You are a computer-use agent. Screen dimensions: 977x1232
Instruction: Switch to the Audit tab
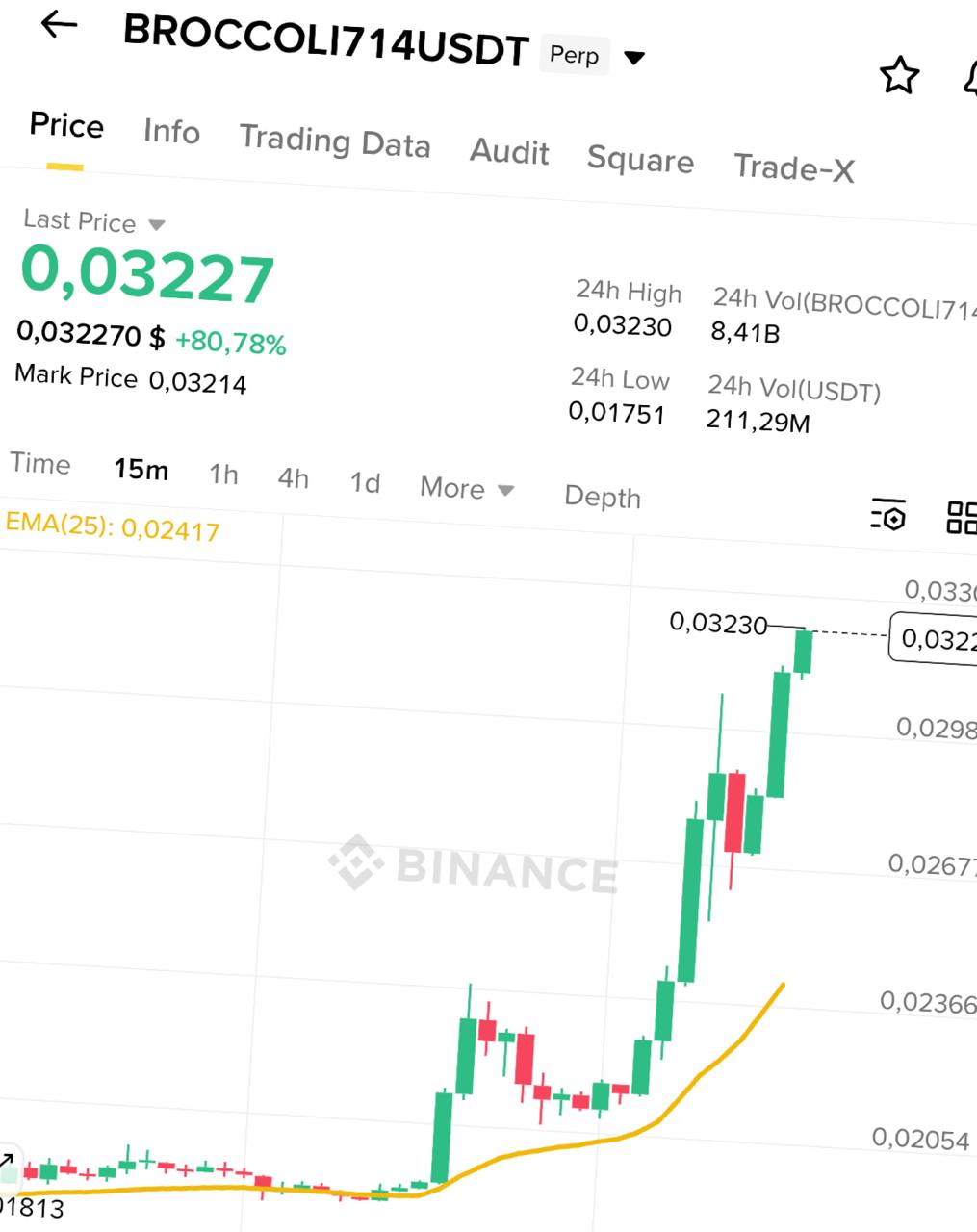509,152
